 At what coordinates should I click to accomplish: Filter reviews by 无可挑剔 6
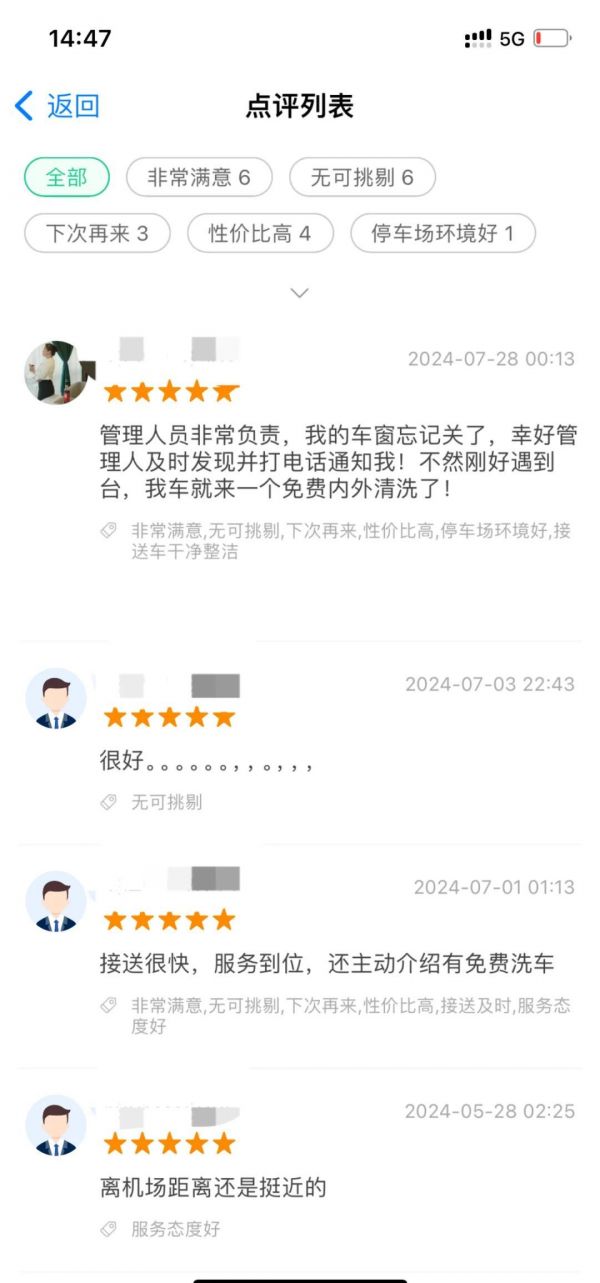[362, 178]
